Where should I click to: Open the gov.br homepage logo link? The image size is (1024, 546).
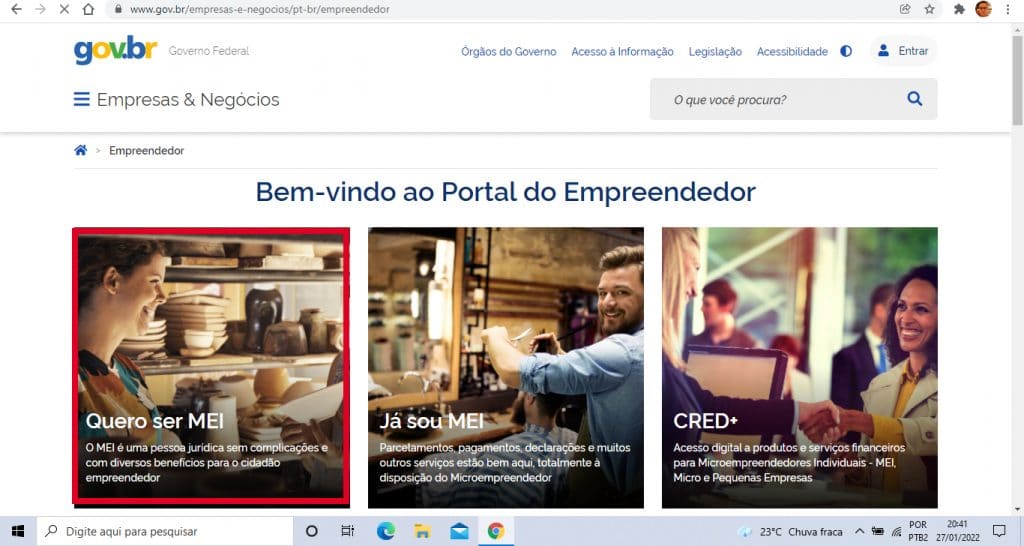[115, 50]
